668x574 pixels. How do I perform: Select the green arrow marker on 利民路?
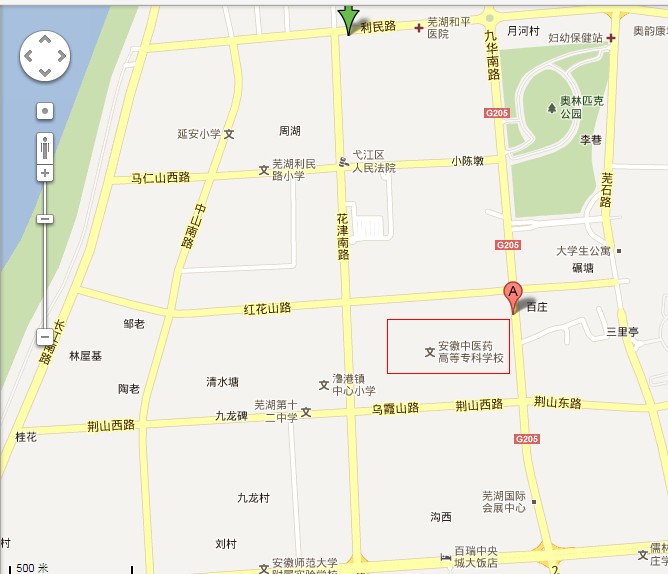tap(347, 18)
